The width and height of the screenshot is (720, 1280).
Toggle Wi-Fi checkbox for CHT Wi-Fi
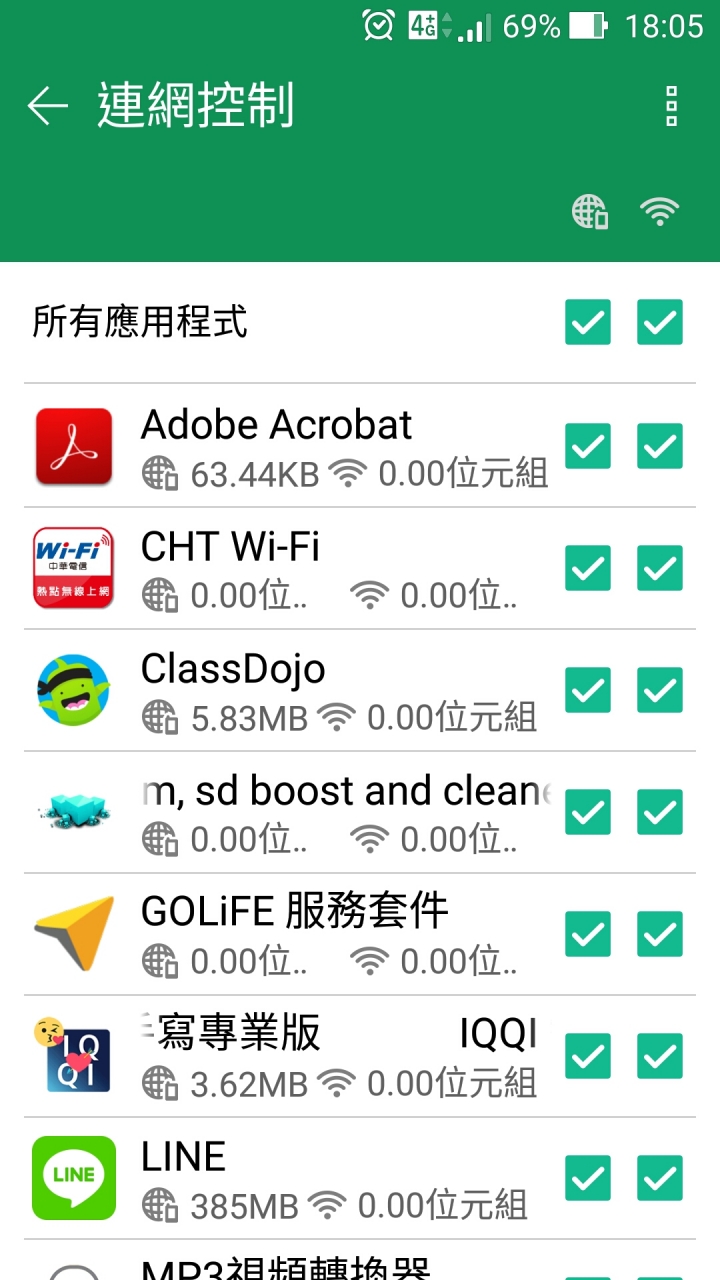click(x=660, y=568)
